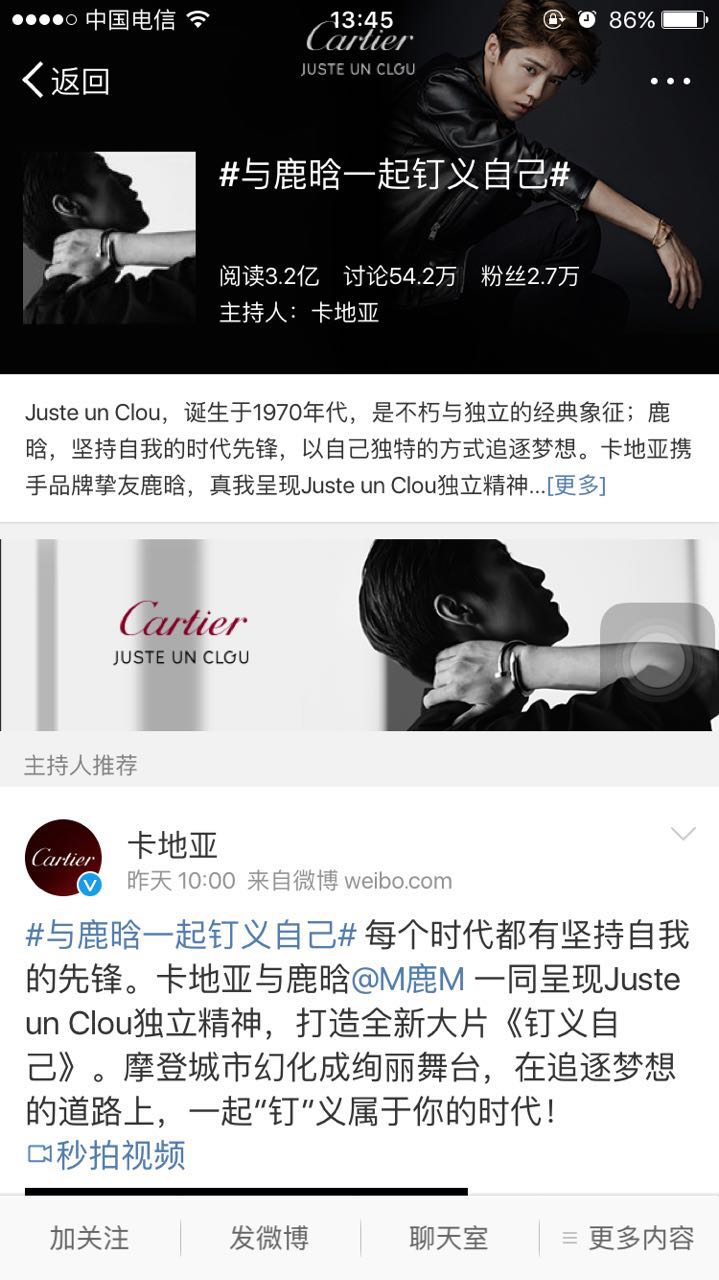Open the #与鹿晗一起钉义自己# hashtag link in the post
This screenshot has width=719, height=1280.
pyautogui.click(x=191, y=935)
